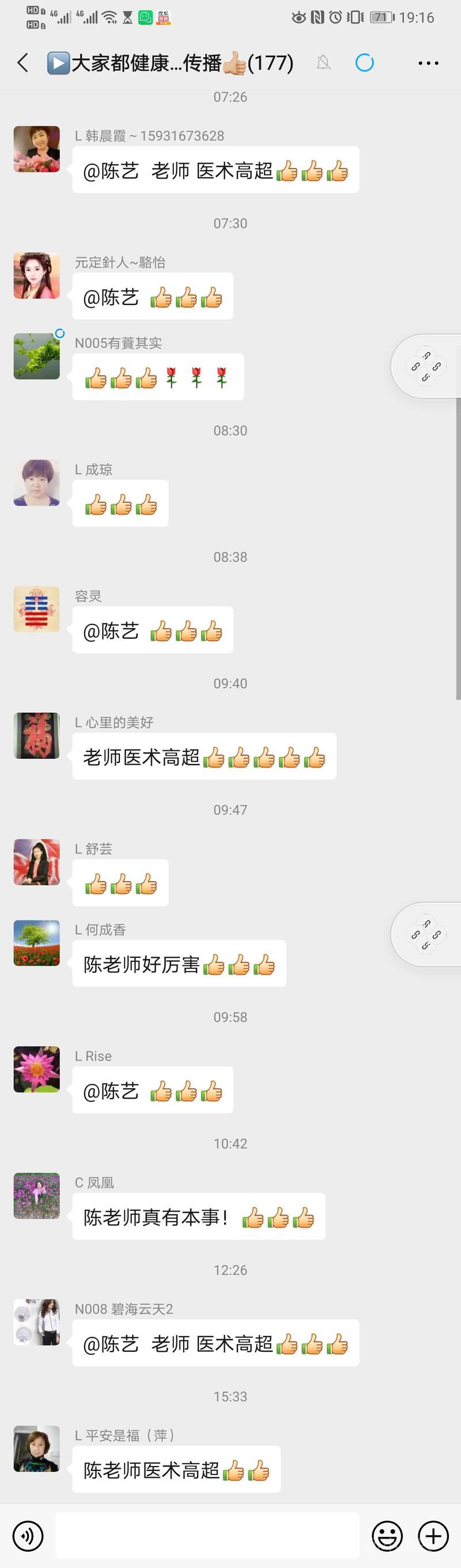Go back from the group chat
The image size is (461, 1568).
23,63
